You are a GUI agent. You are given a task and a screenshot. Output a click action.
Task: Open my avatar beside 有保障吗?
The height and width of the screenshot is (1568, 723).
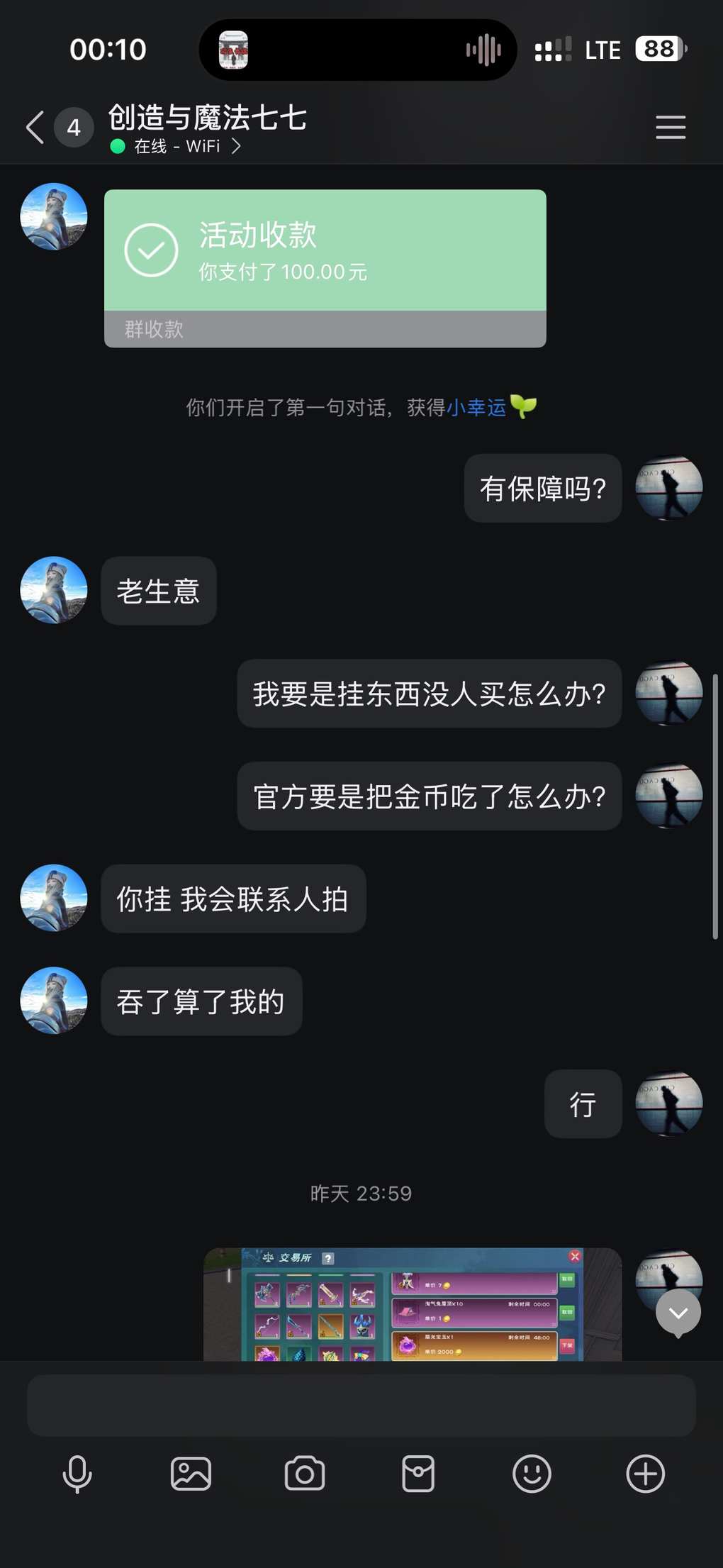coord(668,488)
